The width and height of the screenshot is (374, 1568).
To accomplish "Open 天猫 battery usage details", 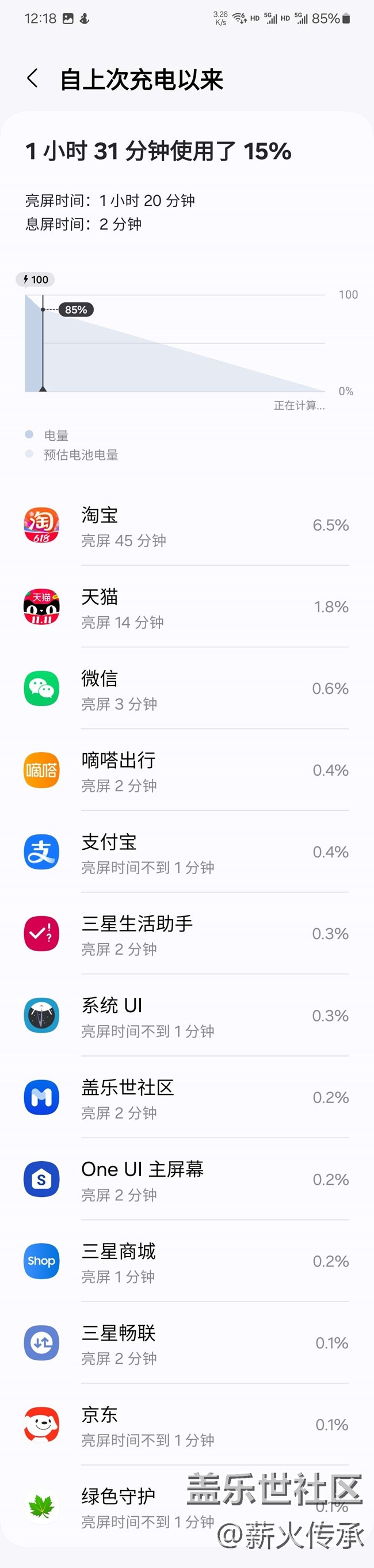I will pos(186,608).
